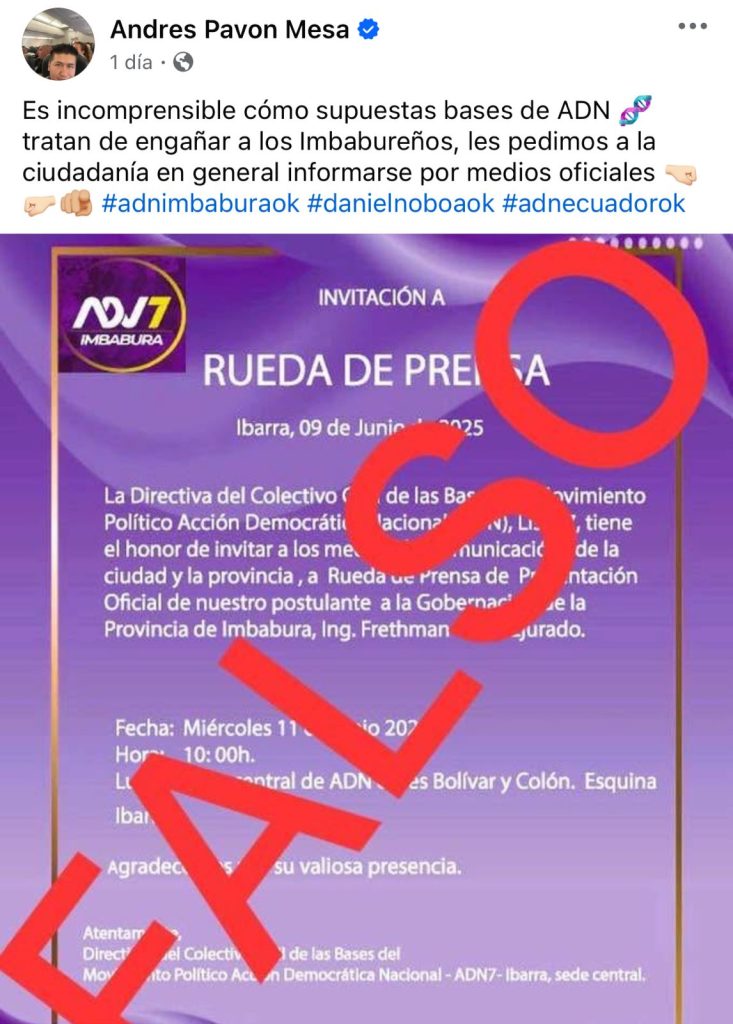Open the #adnimbaburaok hashtag

pos(201,203)
